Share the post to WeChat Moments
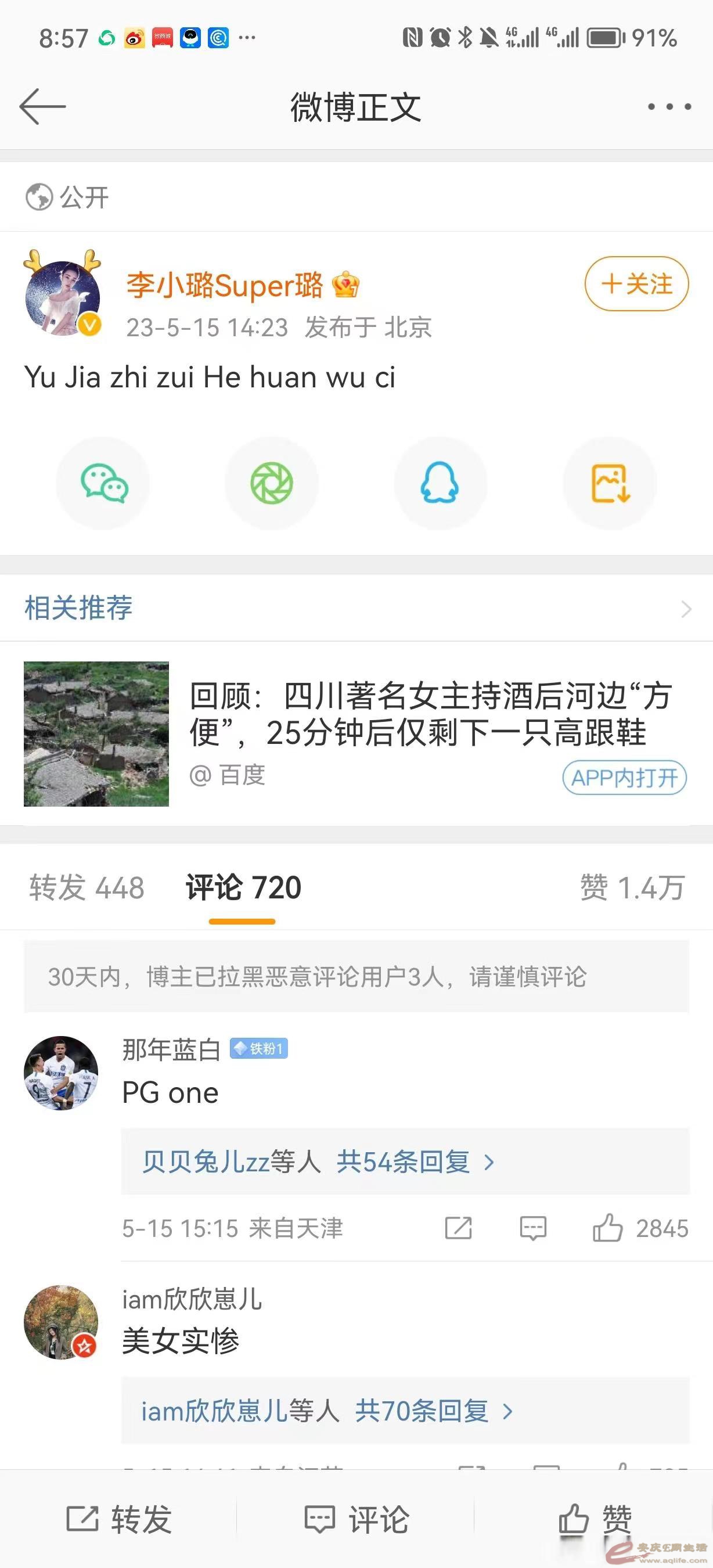 (x=272, y=483)
